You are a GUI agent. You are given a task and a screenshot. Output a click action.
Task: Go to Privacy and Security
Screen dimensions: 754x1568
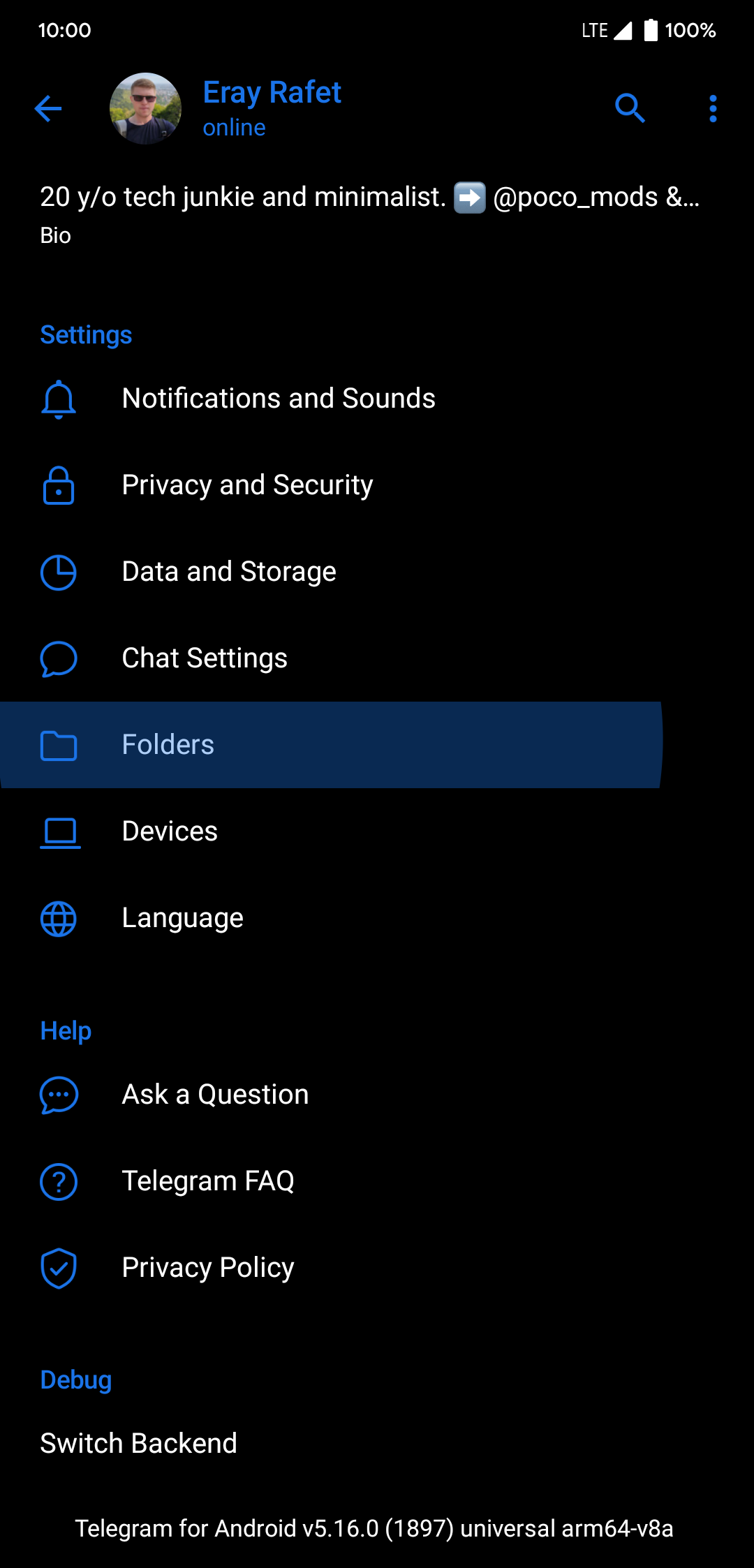[247, 485]
